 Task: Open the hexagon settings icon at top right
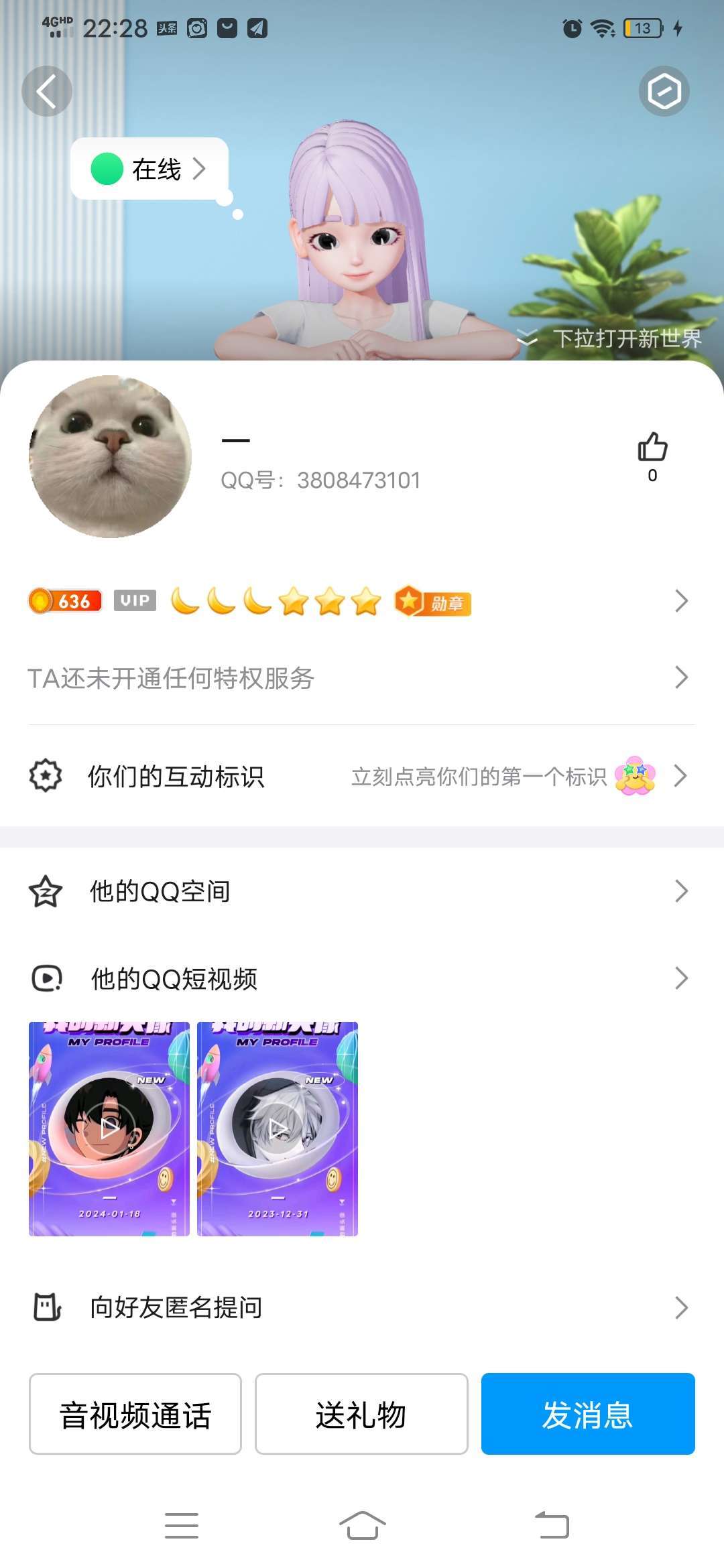tap(664, 91)
